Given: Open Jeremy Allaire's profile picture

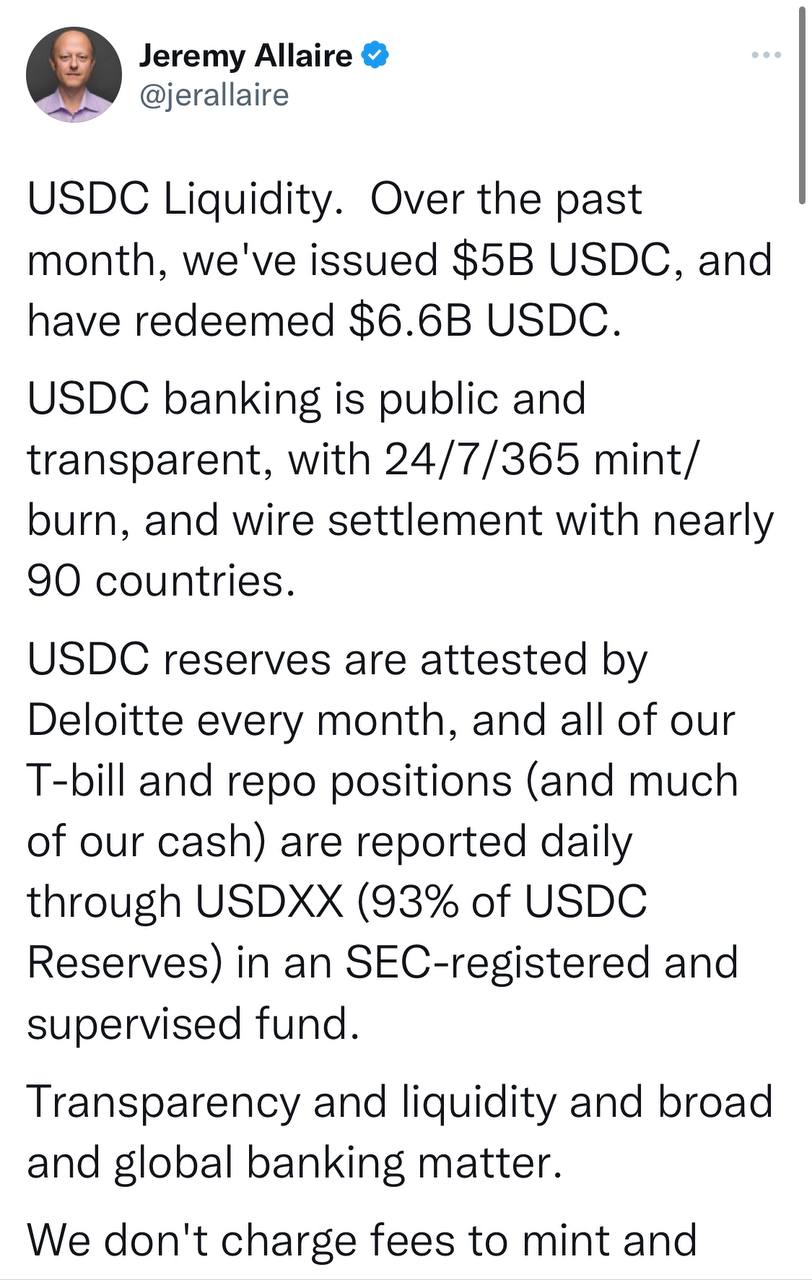Looking at the screenshot, I should (74, 75).
